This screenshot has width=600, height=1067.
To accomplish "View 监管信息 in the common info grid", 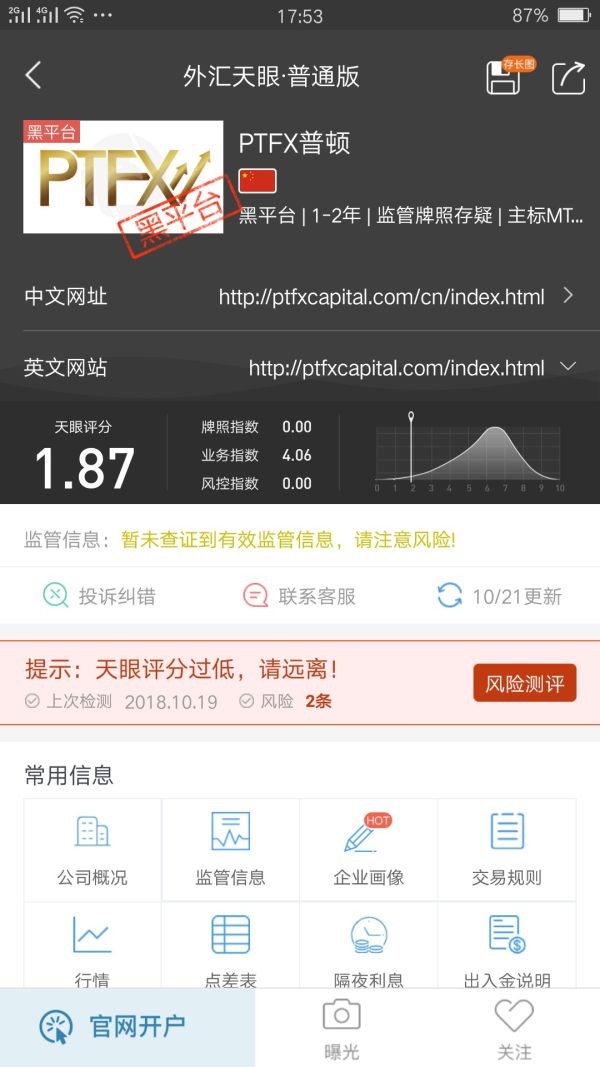I will tap(230, 849).
